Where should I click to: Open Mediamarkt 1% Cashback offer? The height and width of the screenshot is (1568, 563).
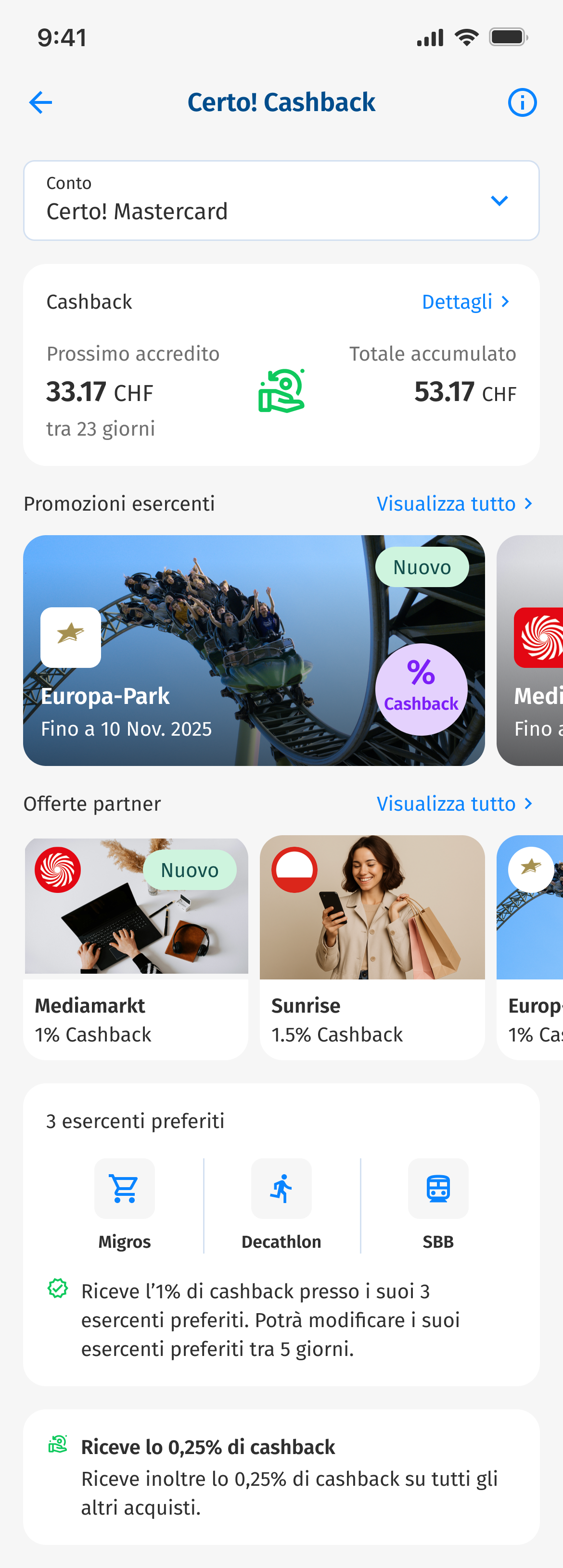pyautogui.click(x=136, y=947)
